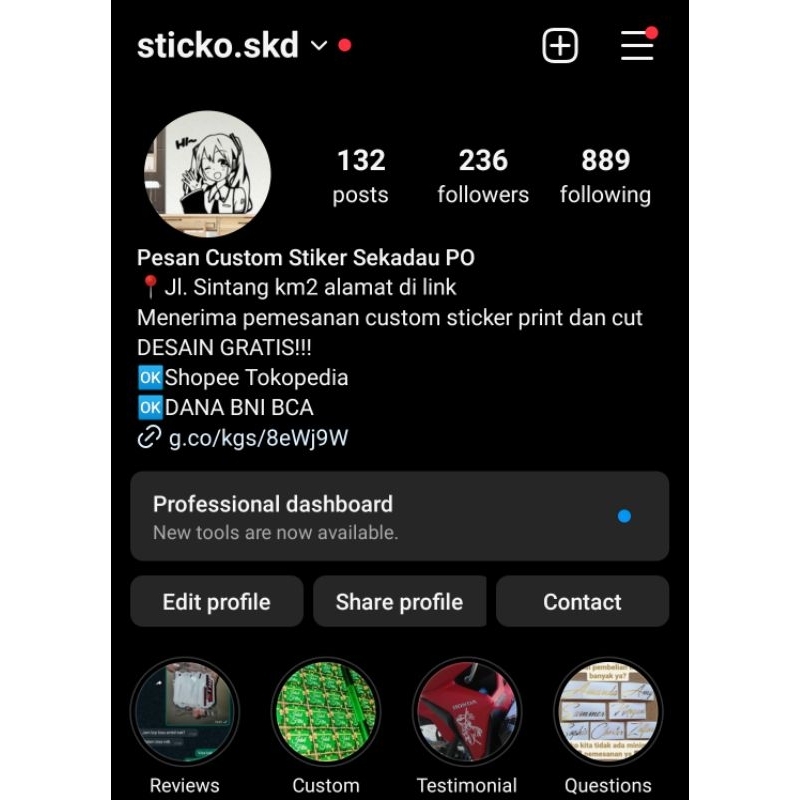
Task: Open the Contact options
Action: point(582,602)
